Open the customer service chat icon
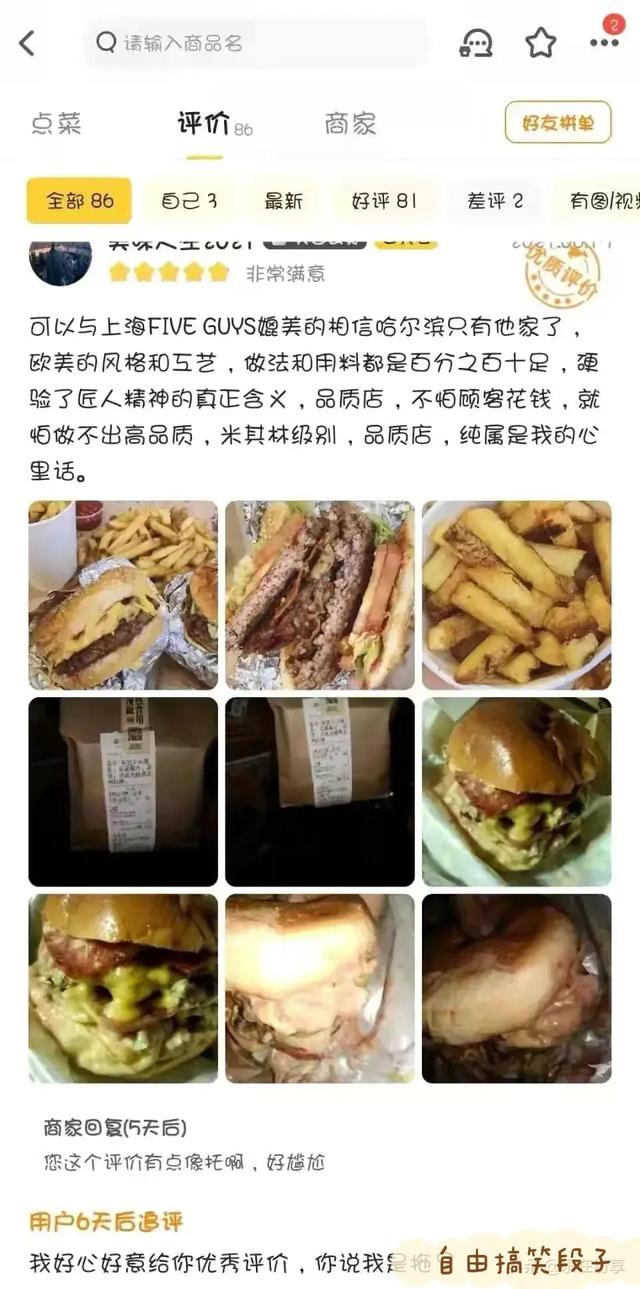The image size is (640, 1289). pyautogui.click(x=476, y=43)
